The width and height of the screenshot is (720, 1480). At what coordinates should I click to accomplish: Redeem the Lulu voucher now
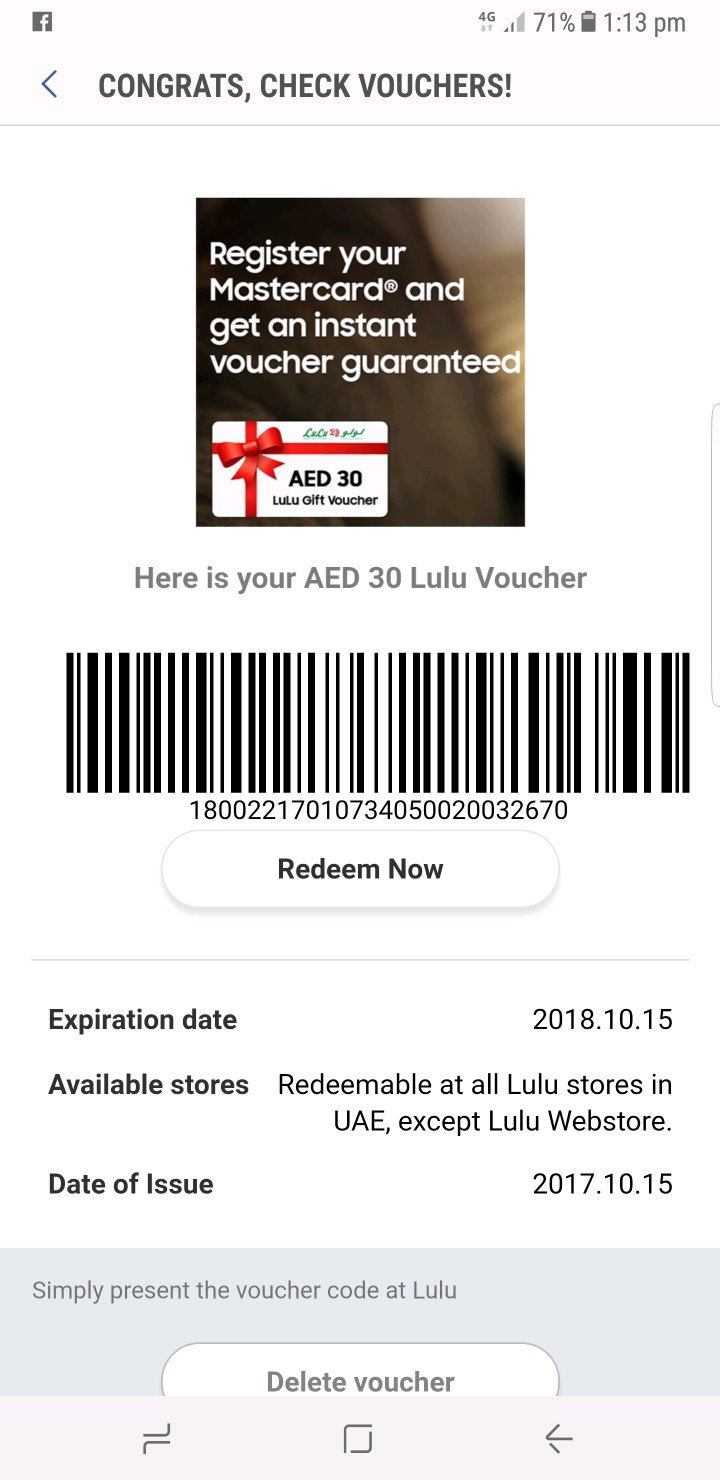click(360, 869)
